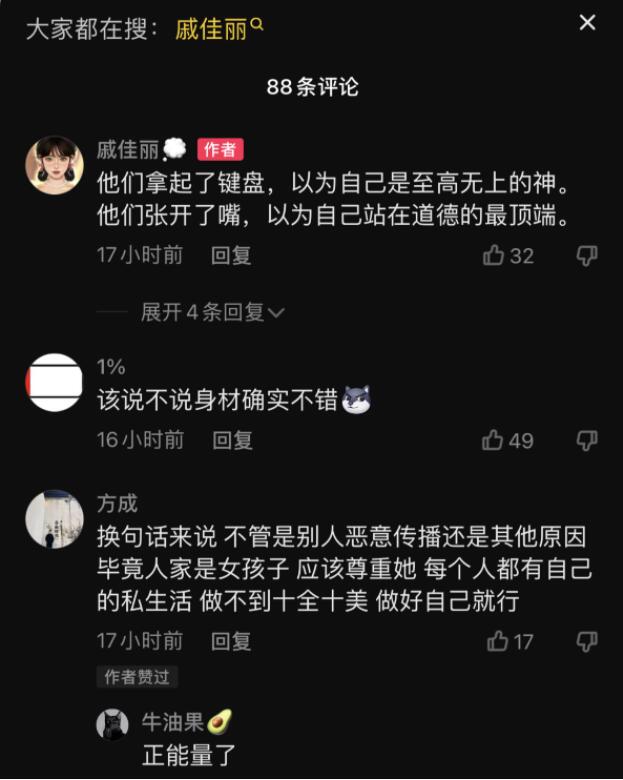Viewport: 623px width, 780px height.
Task: Search the trending term 戚佳丽
Action: [x=218, y=29]
